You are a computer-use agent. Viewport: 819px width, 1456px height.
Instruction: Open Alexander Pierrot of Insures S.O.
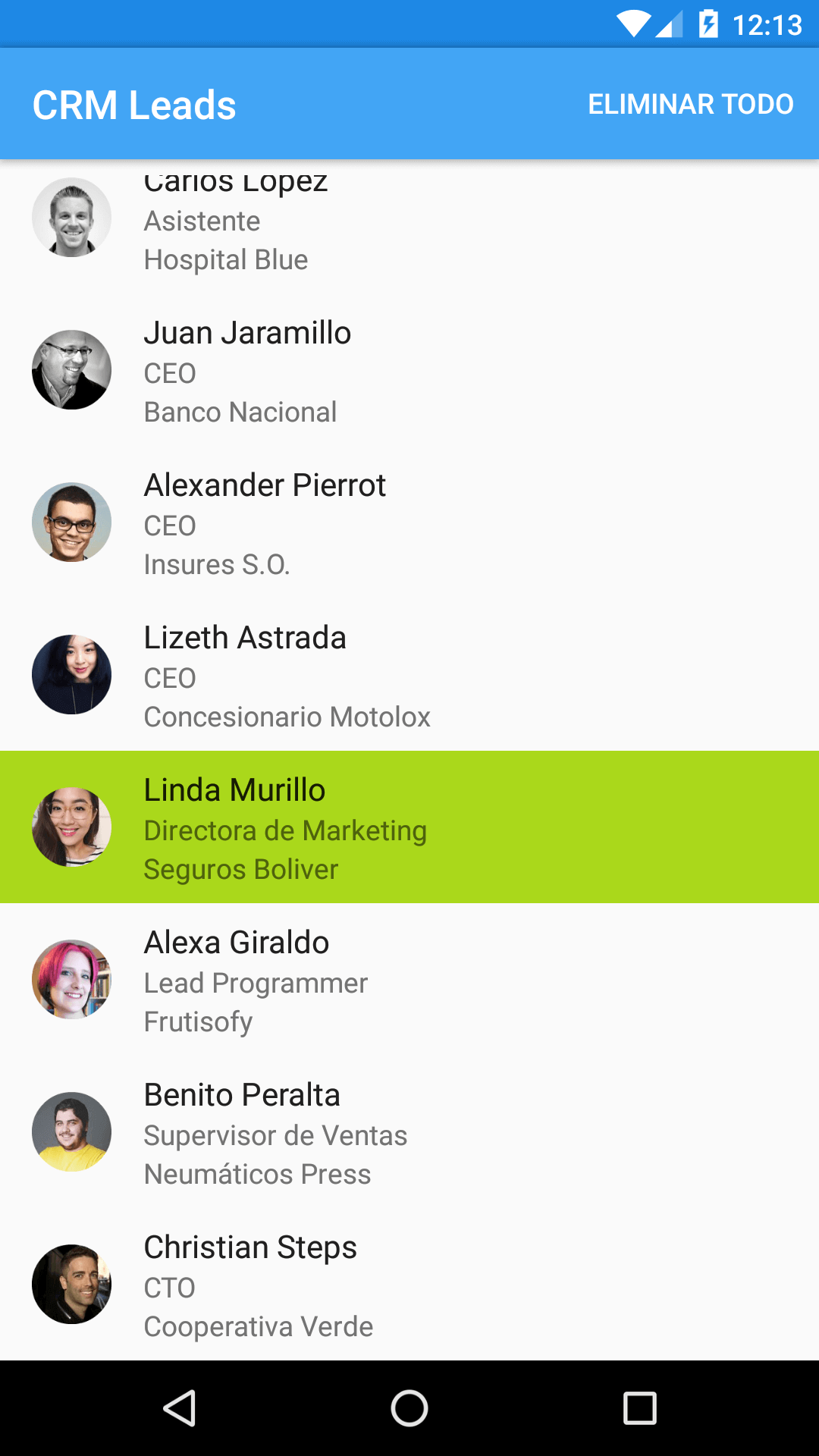point(409,522)
